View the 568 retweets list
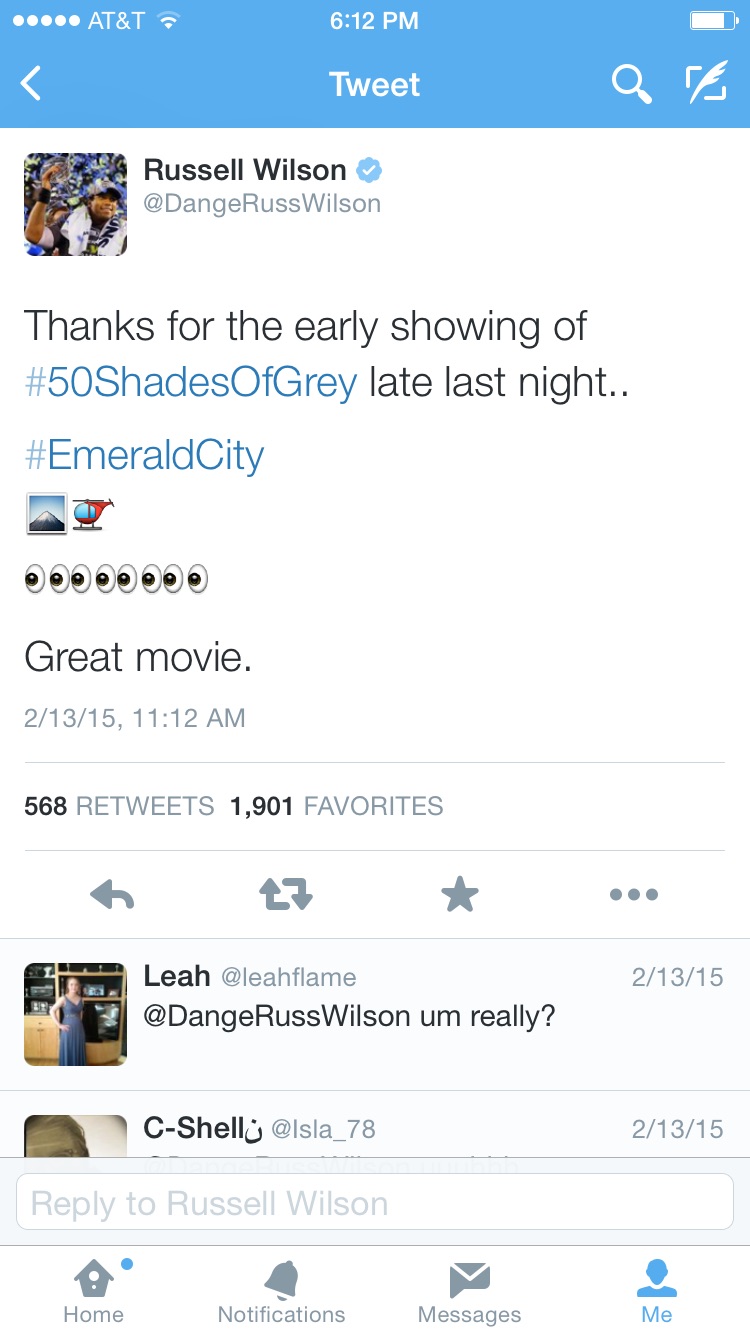 click(119, 806)
